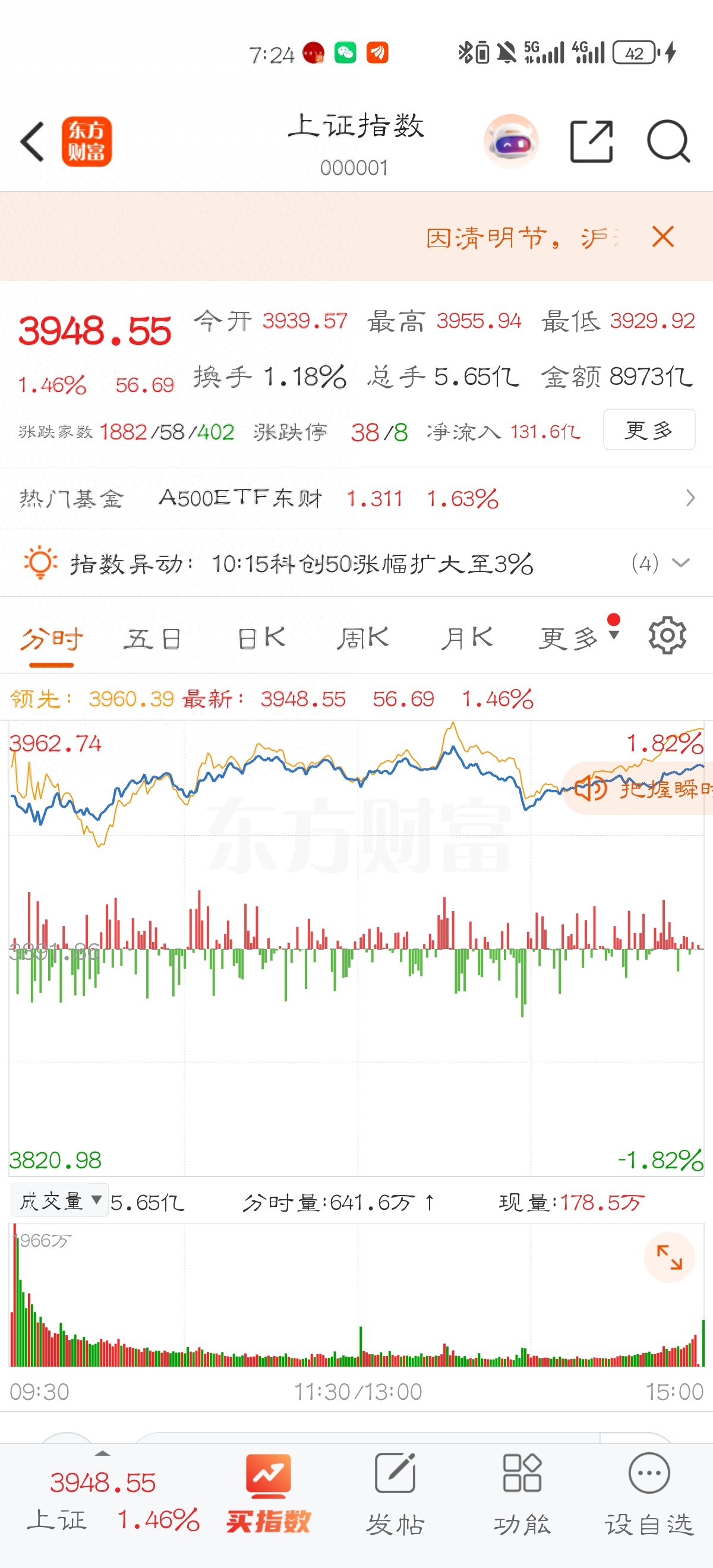Open search from the top right
This screenshot has height=1568, width=713.
click(x=668, y=141)
